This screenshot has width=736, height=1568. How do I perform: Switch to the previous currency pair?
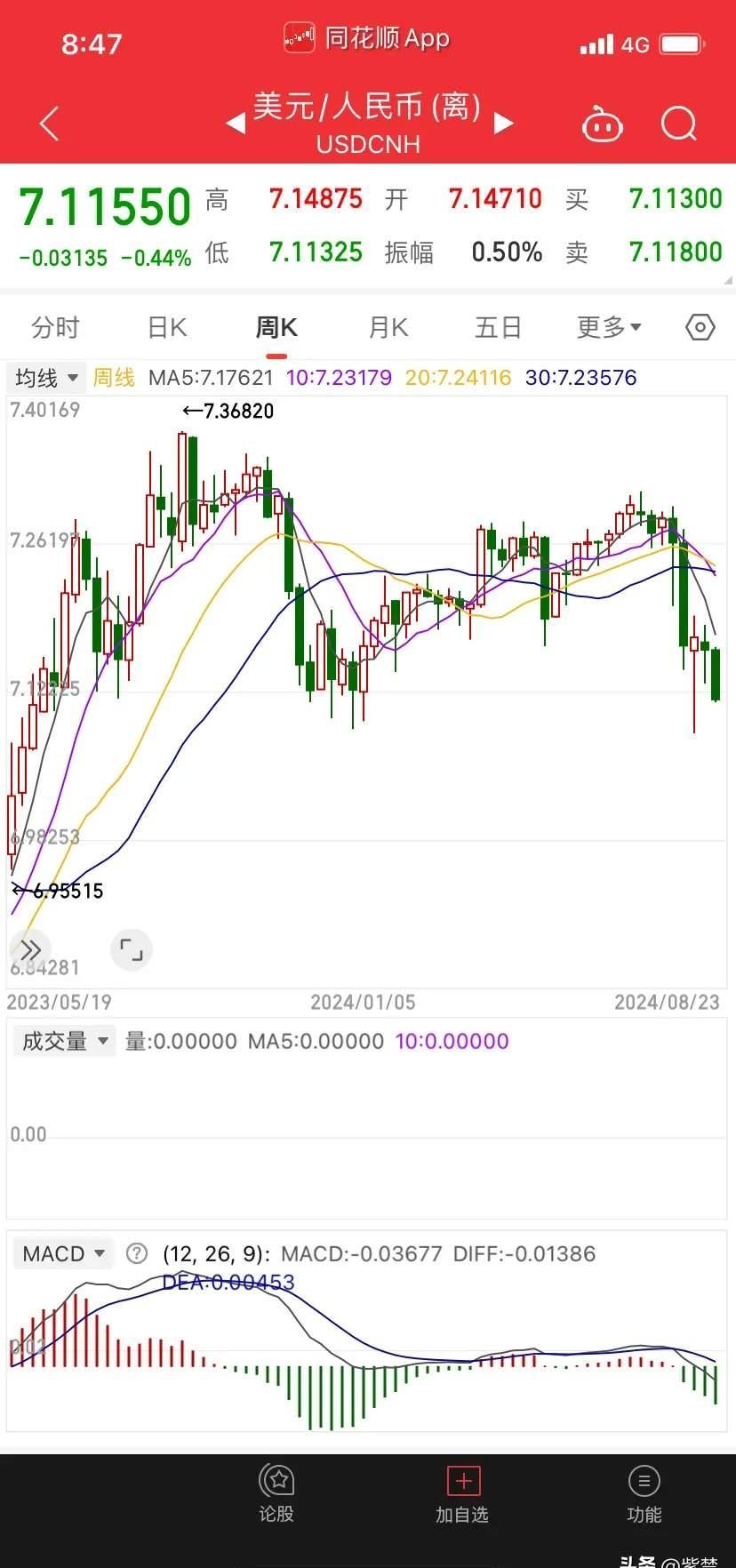[x=236, y=123]
